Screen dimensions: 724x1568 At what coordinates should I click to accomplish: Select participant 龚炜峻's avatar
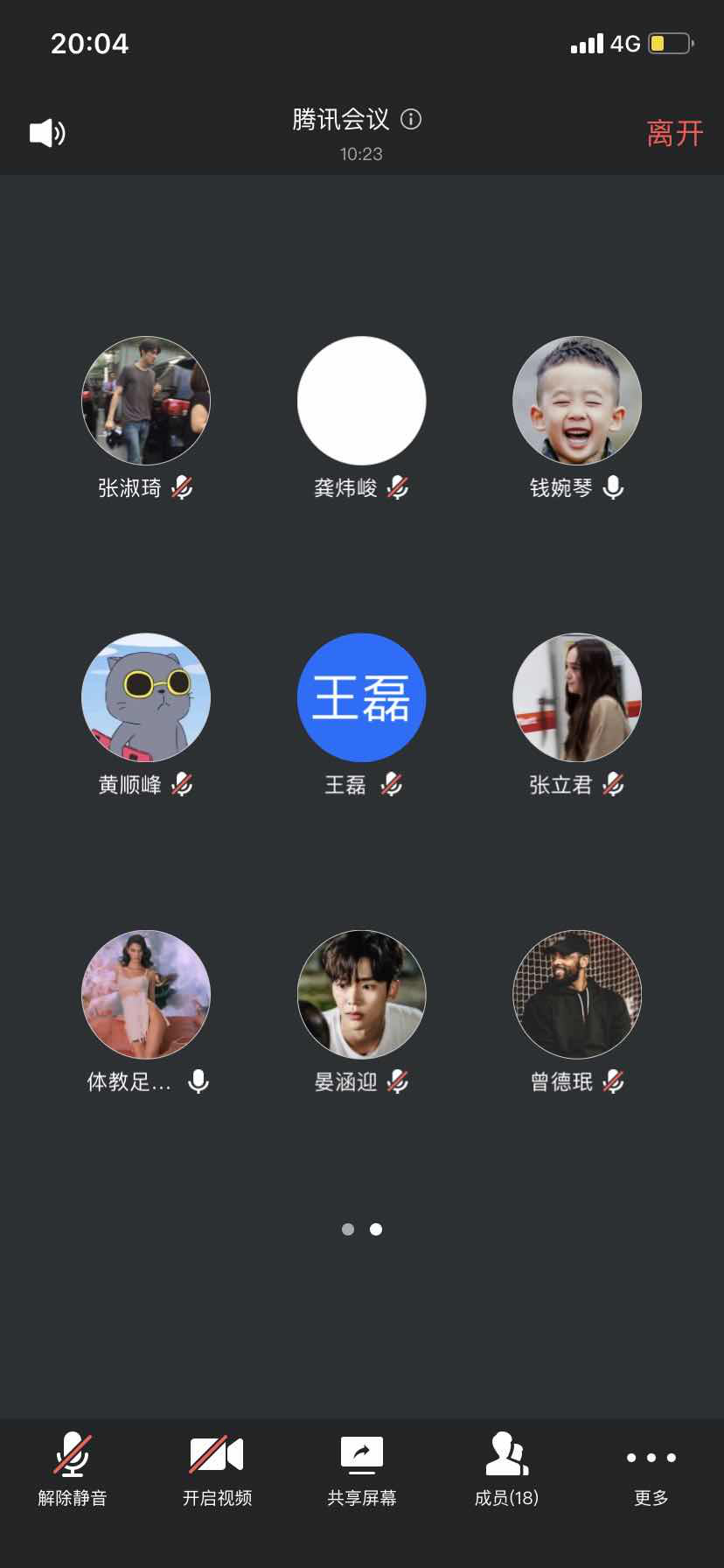coord(362,401)
